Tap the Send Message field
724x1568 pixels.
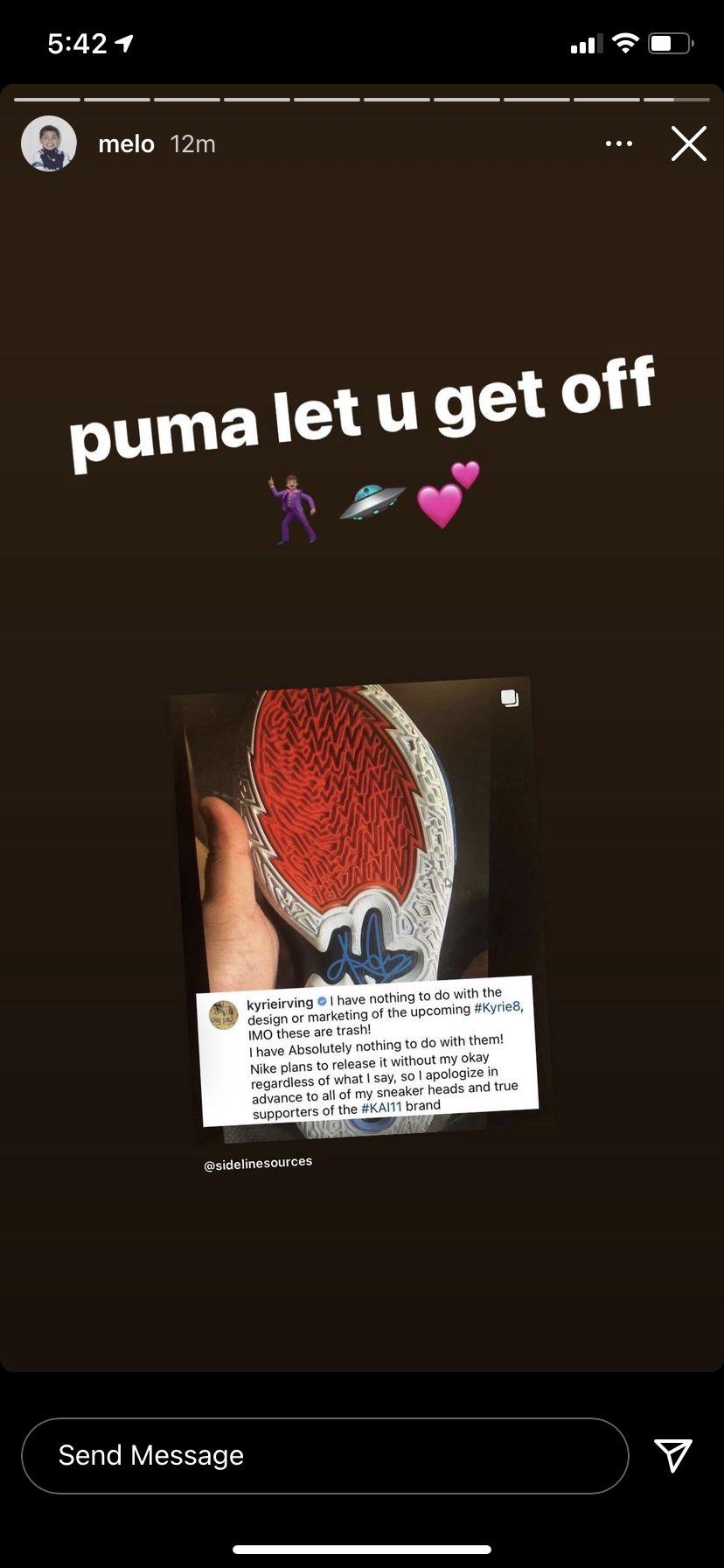click(x=325, y=1455)
